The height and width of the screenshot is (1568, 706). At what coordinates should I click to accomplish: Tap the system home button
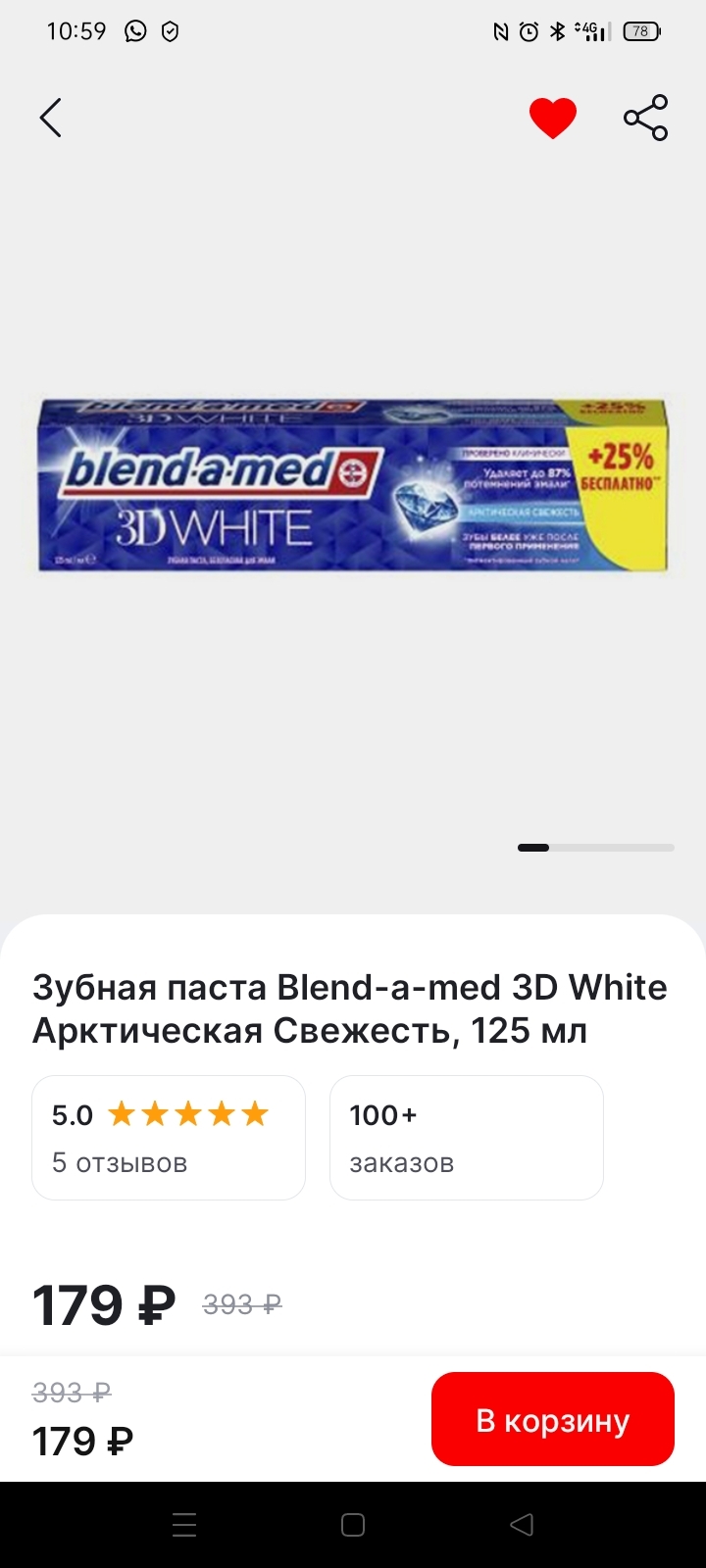(x=353, y=1524)
